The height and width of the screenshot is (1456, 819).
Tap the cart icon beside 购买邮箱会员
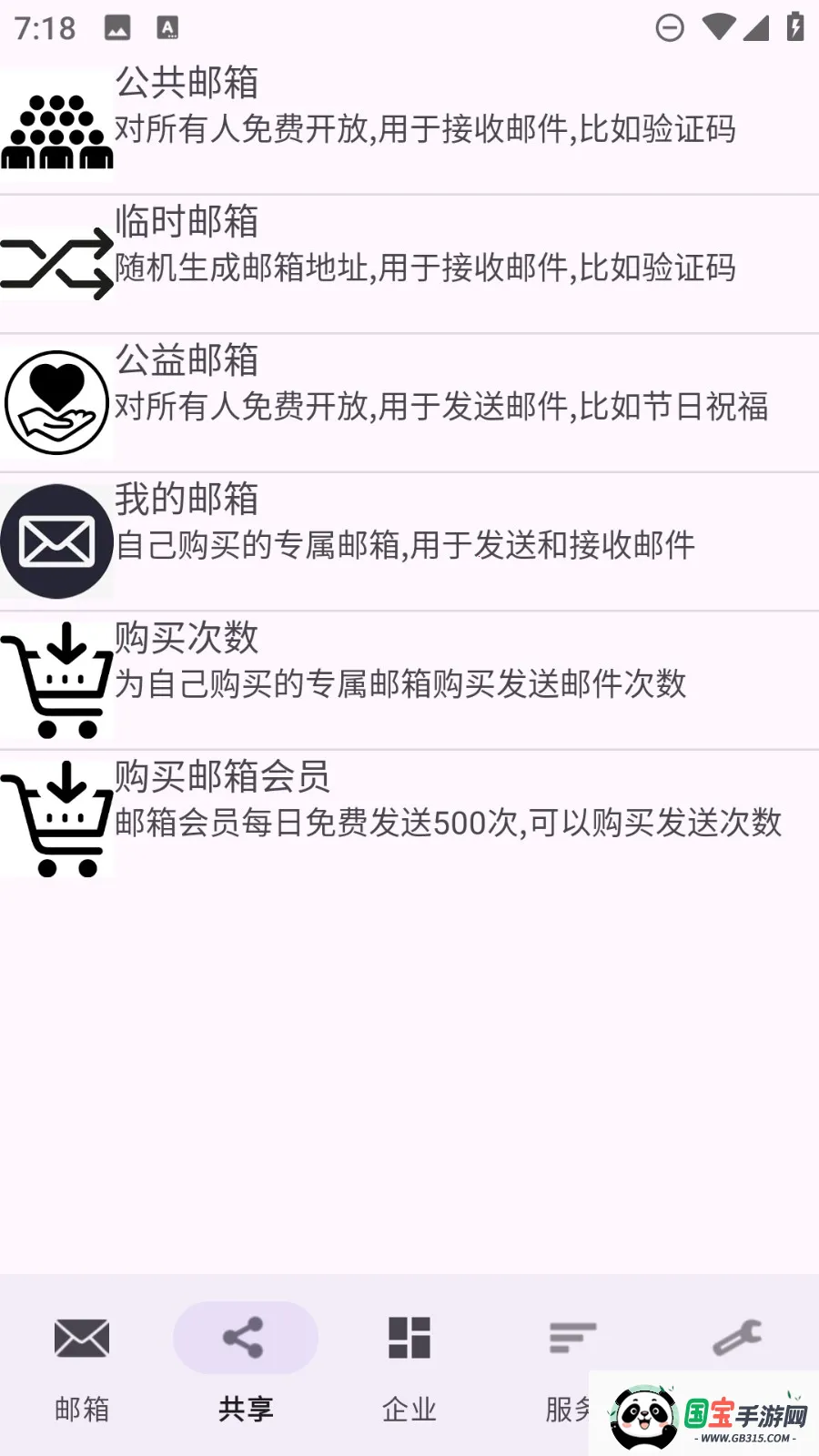pyautogui.click(x=56, y=819)
